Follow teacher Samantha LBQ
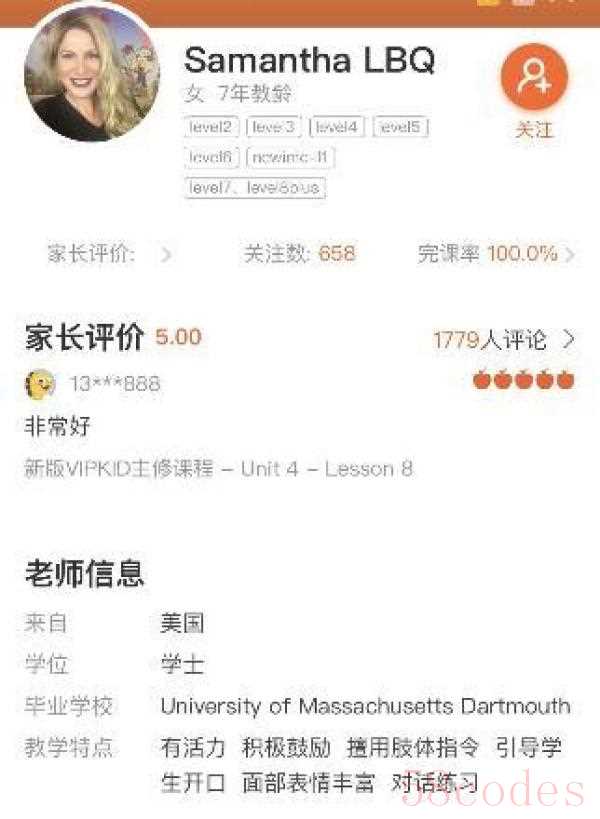 point(534,78)
